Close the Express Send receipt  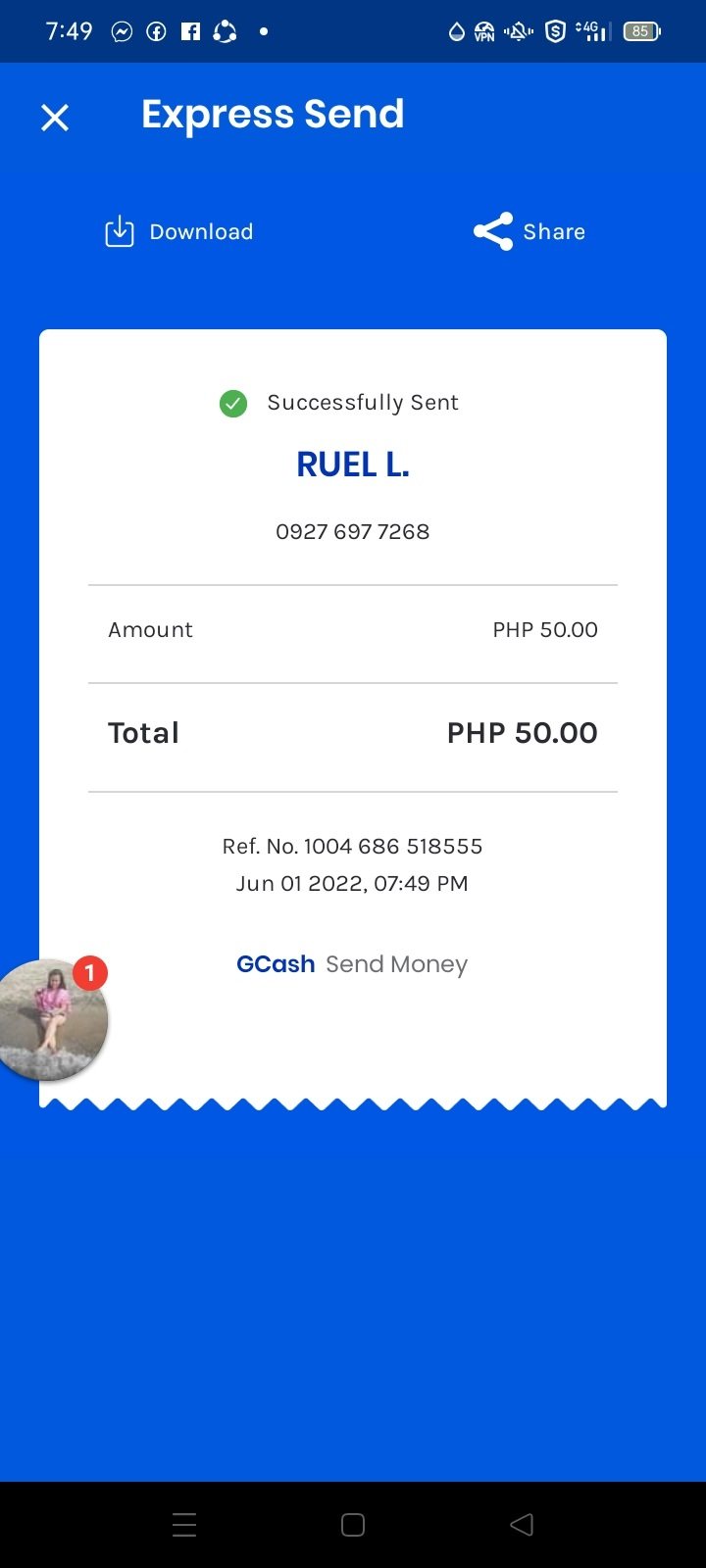coord(55,118)
